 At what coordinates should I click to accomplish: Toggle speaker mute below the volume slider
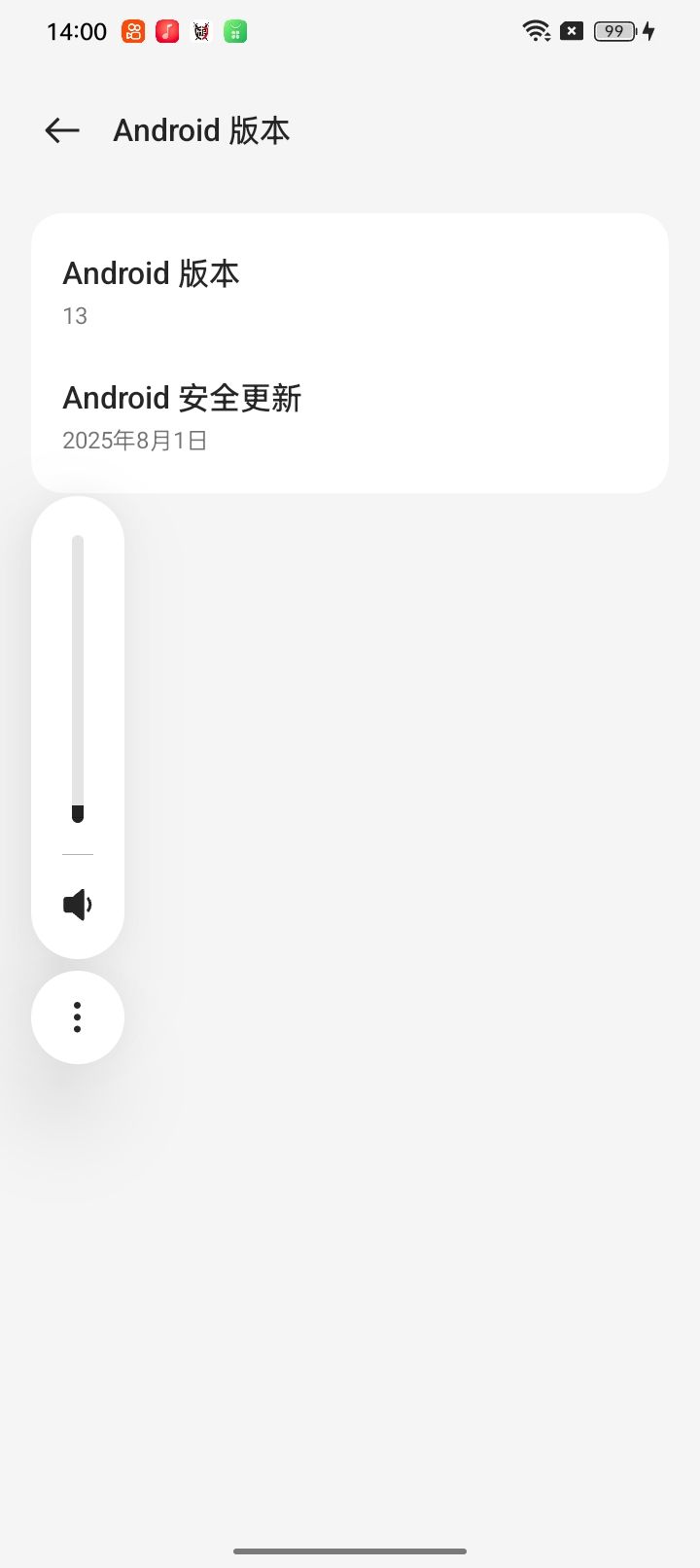(77, 904)
